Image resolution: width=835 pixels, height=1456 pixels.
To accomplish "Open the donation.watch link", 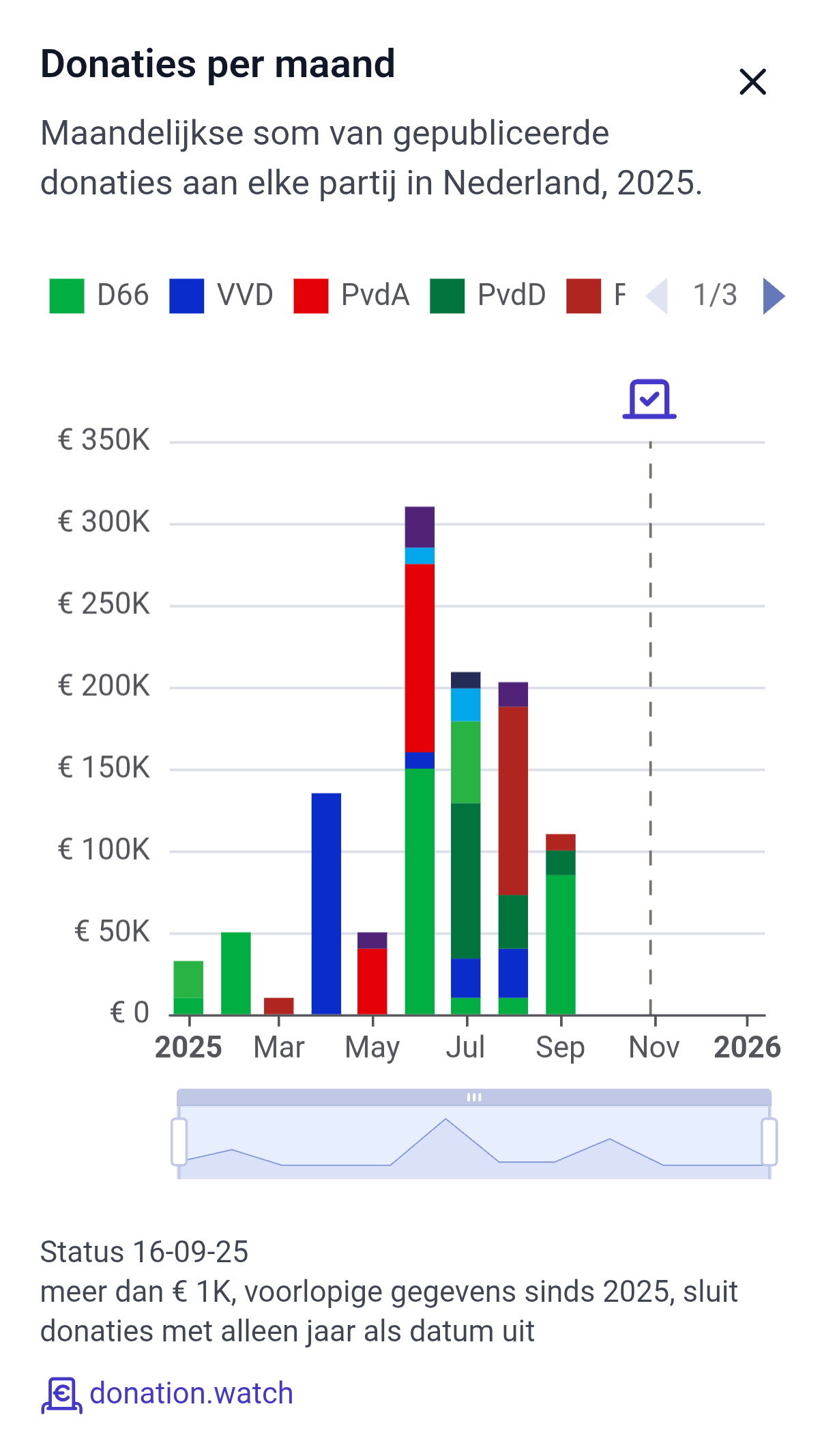I will [191, 1393].
